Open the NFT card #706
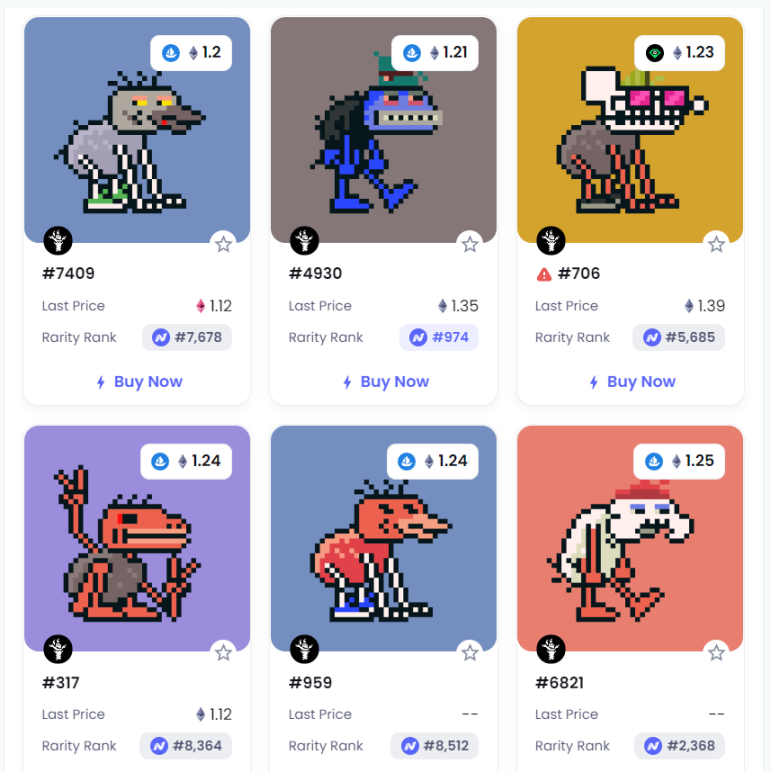The height and width of the screenshot is (772, 771). pyautogui.click(x=630, y=130)
